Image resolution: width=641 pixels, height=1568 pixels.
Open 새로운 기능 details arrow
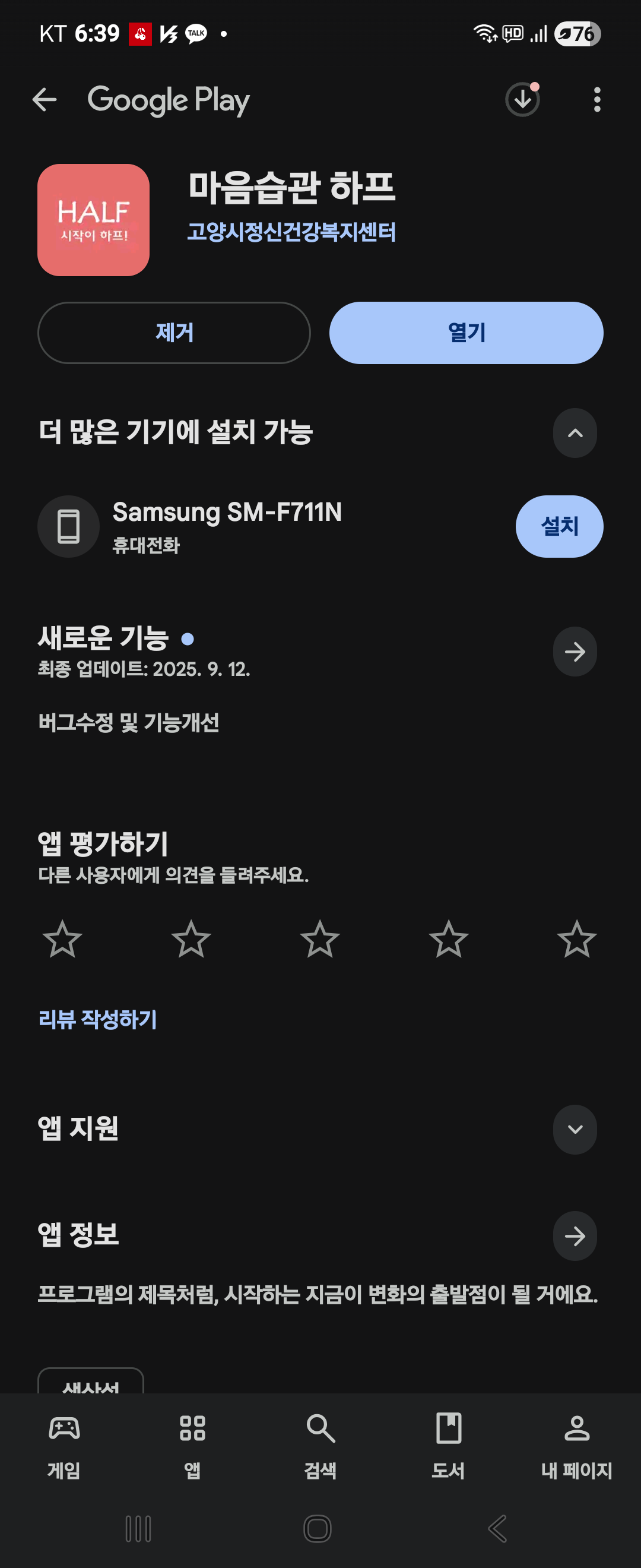(574, 652)
